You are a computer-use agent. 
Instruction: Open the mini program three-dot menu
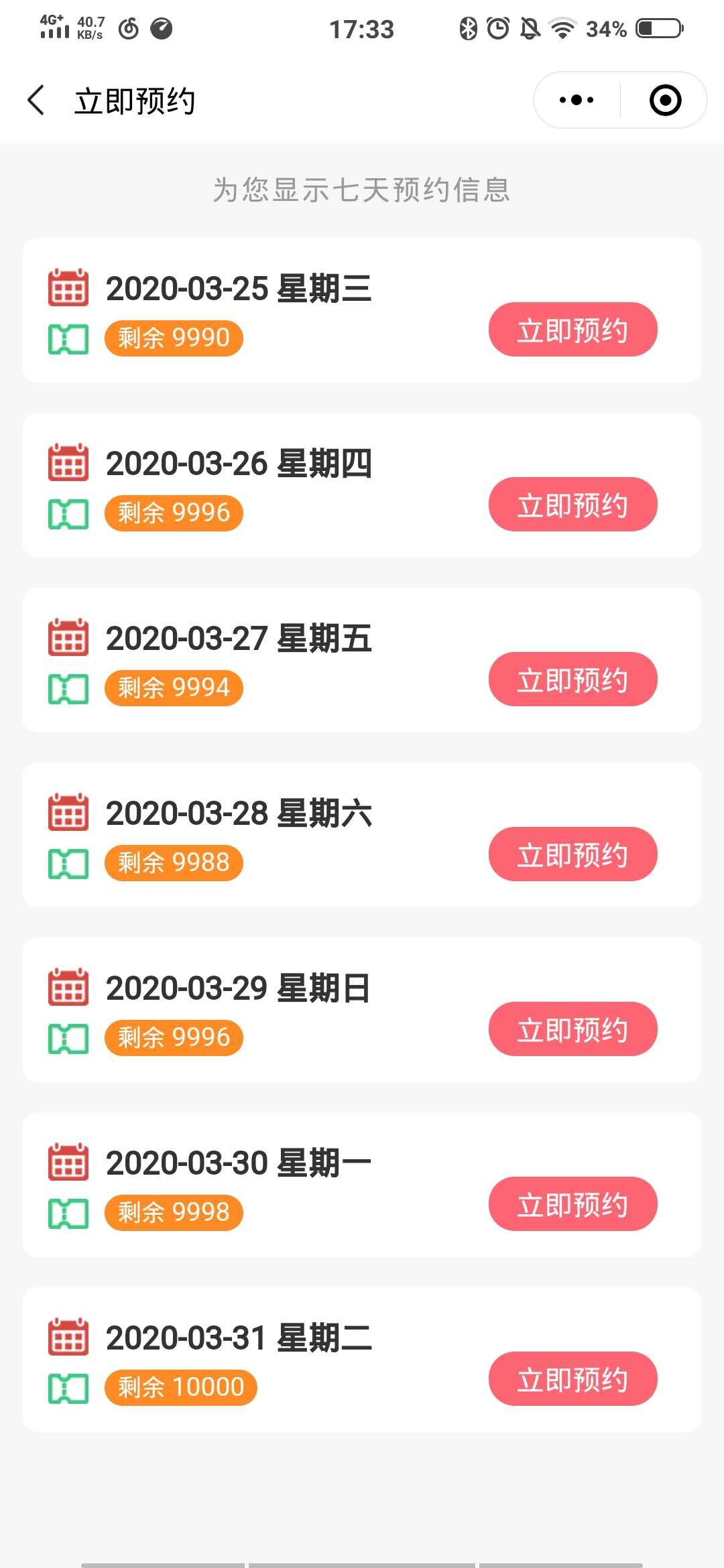click(577, 101)
